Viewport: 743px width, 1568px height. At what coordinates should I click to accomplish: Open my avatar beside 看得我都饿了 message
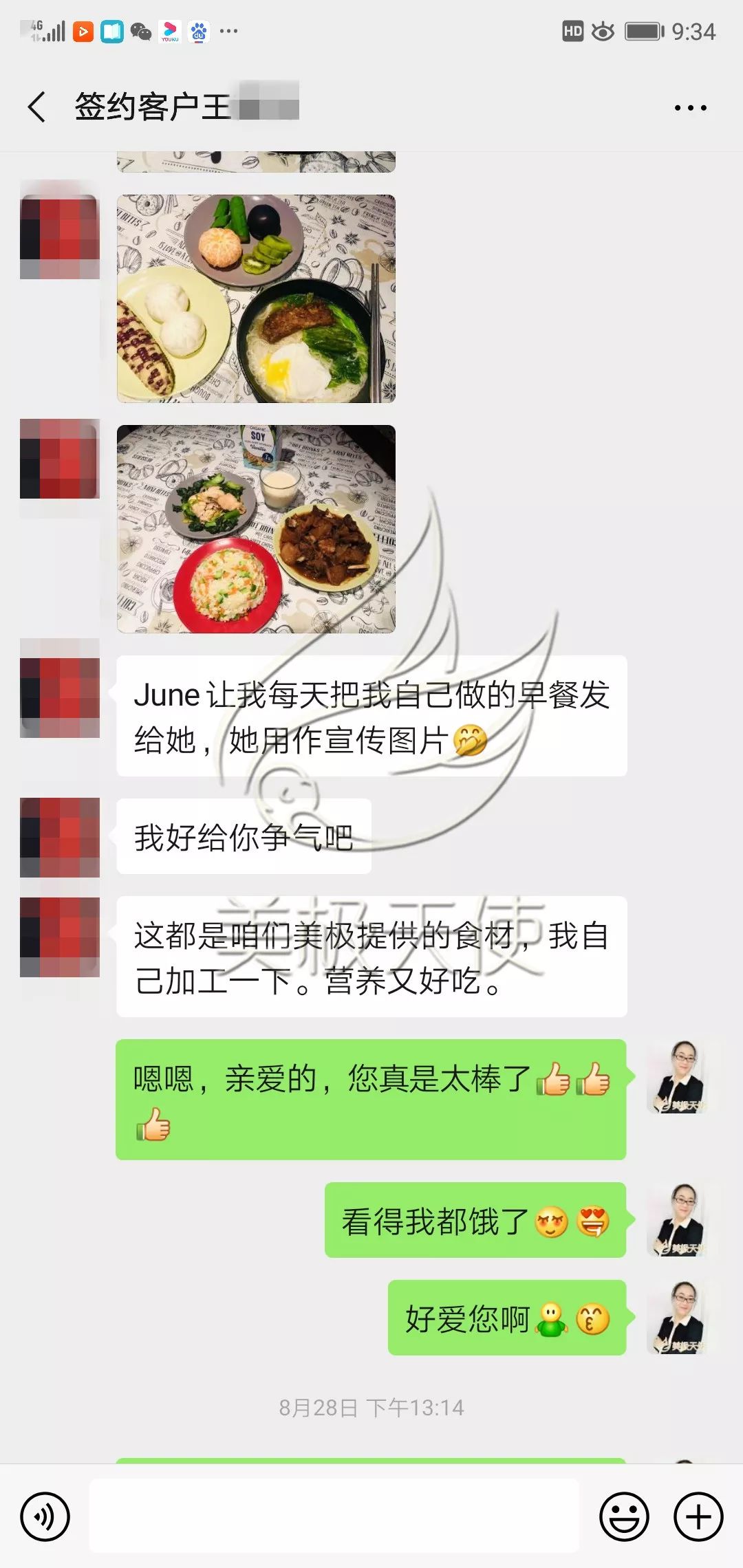(676, 1220)
